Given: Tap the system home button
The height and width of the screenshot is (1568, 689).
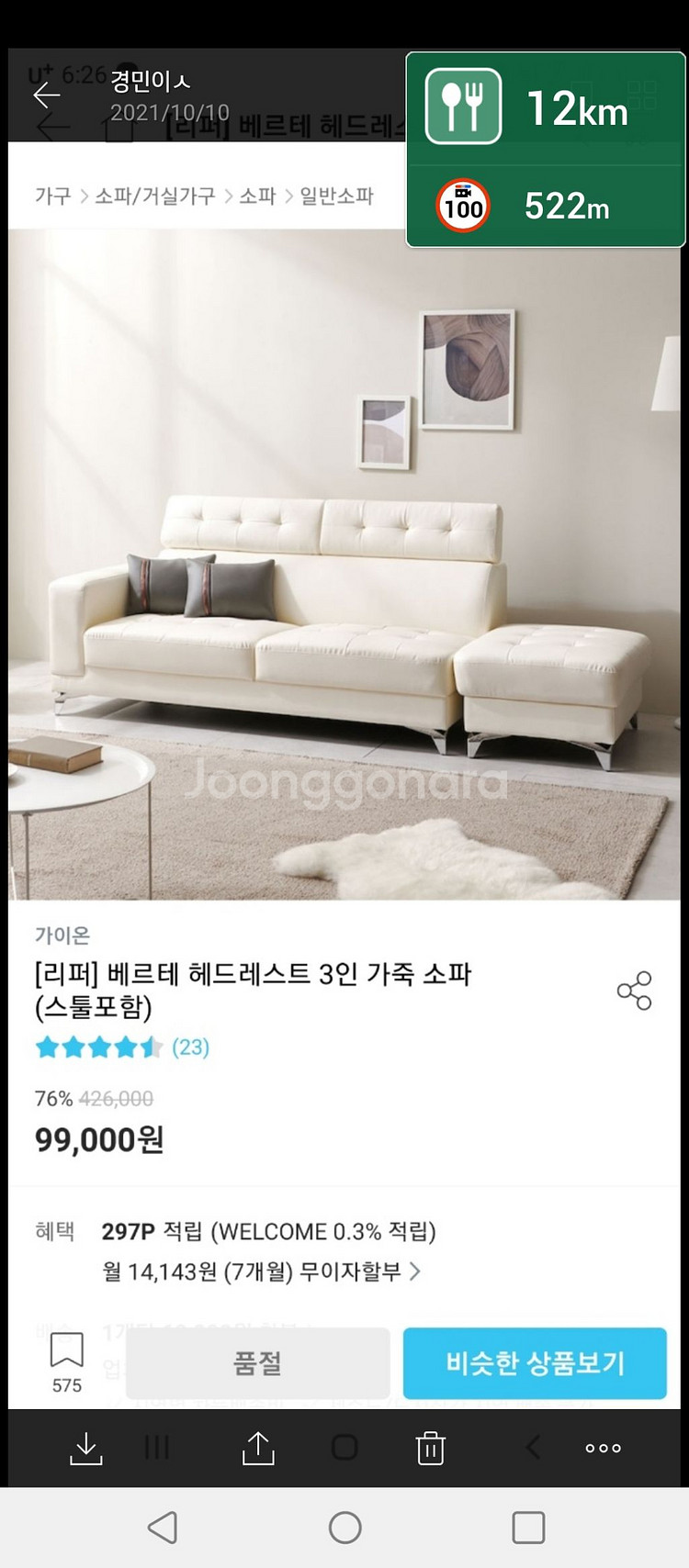Looking at the screenshot, I should [x=344, y=1528].
